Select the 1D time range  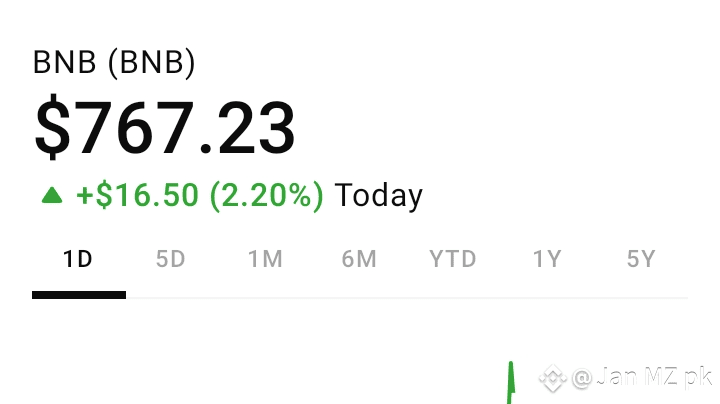tap(78, 259)
